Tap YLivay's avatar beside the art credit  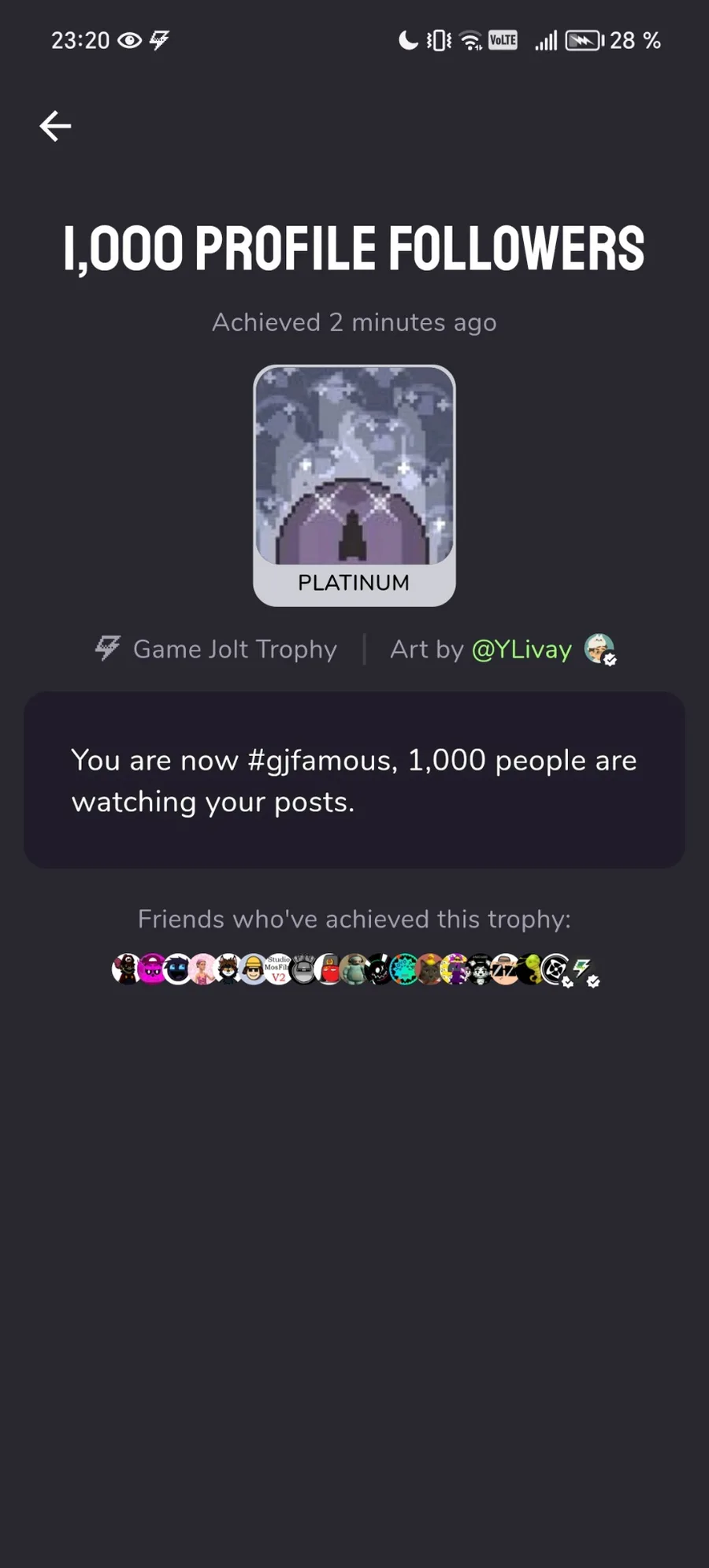pos(599,650)
